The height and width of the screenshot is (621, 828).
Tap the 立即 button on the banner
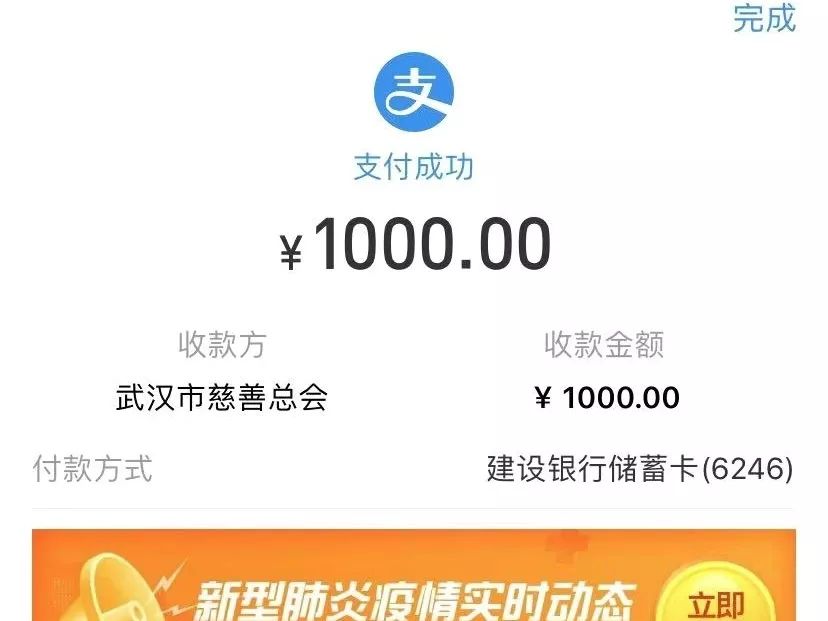click(717, 602)
